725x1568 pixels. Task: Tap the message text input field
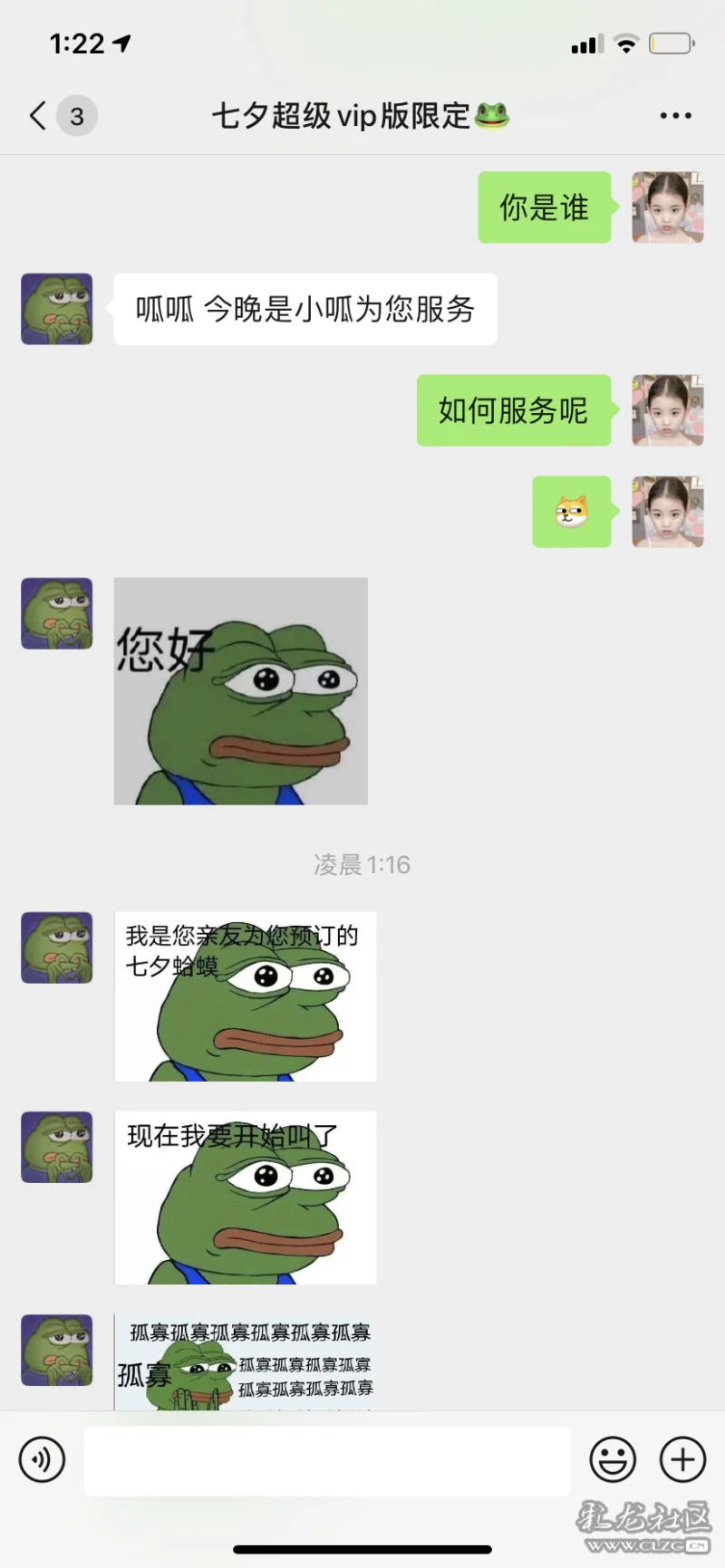[x=327, y=1460]
